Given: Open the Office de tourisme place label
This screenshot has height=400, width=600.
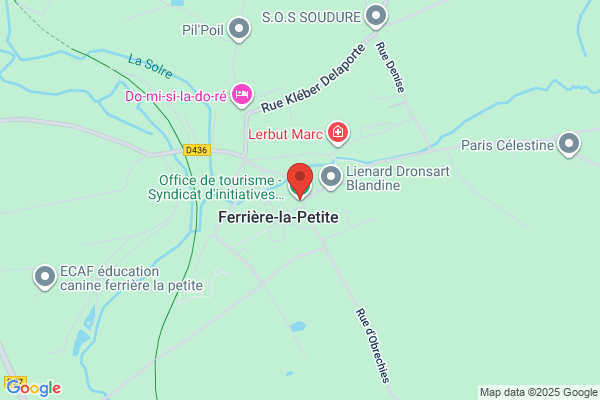Looking at the screenshot, I should (x=217, y=187).
